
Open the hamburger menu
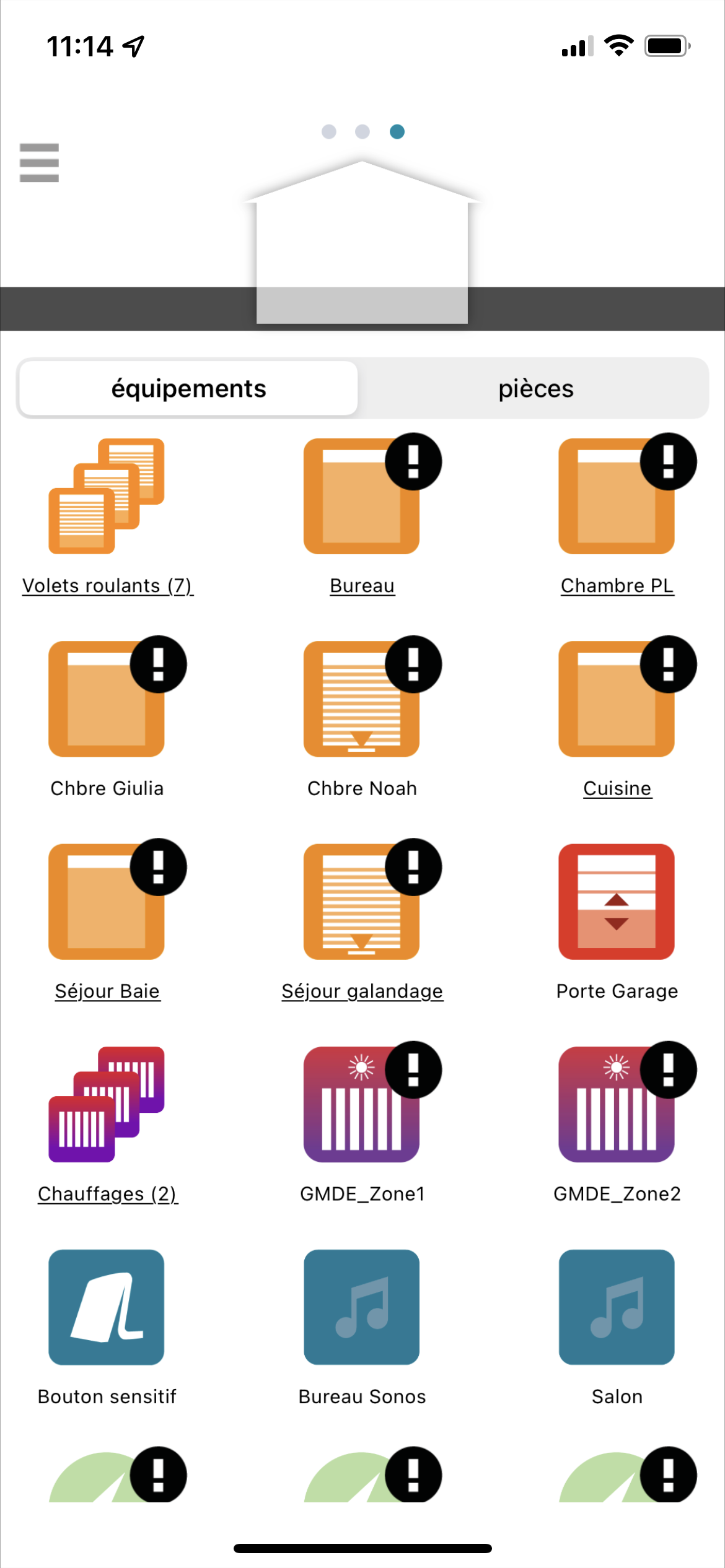click(x=39, y=163)
